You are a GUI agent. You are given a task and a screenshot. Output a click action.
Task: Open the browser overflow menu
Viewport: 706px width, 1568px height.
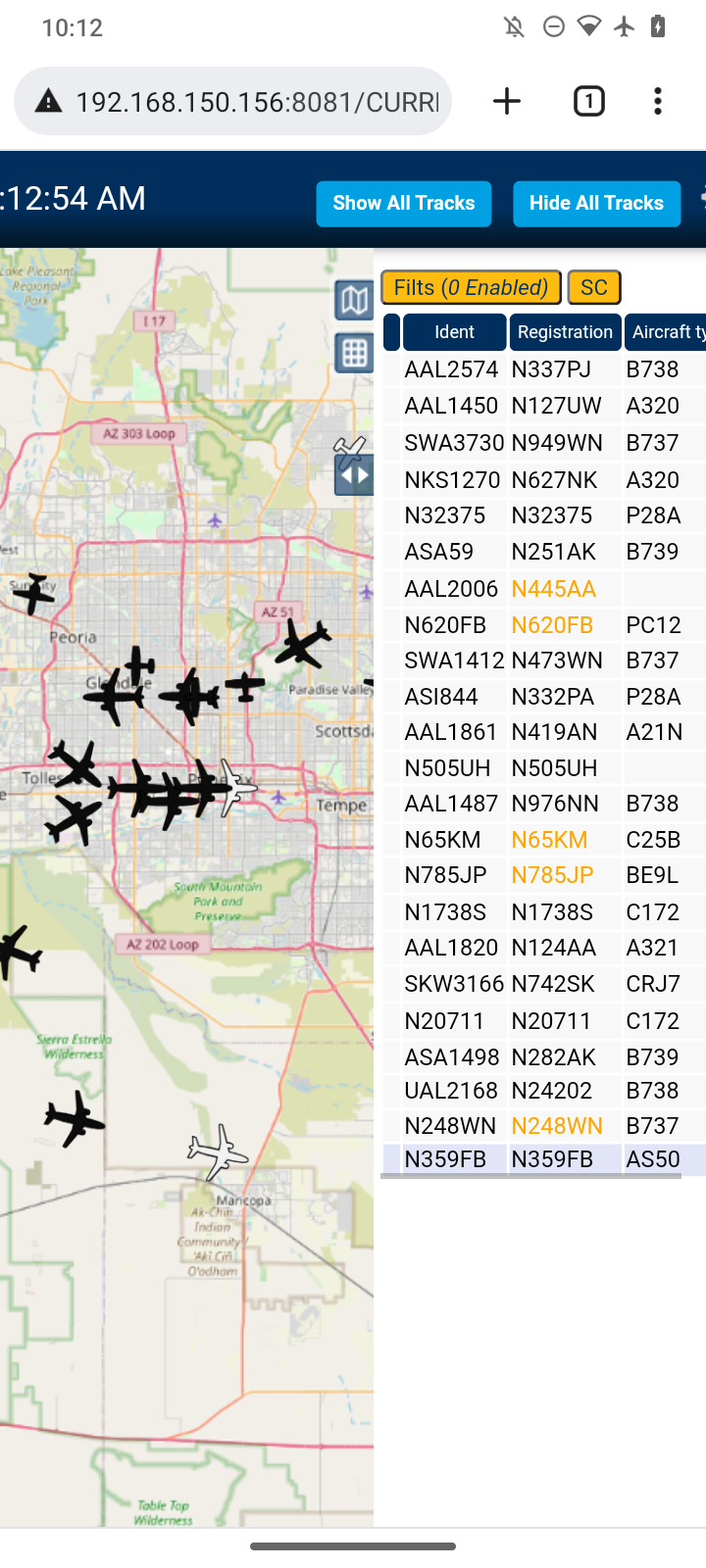pyautogui.click(x=658, y=101)
